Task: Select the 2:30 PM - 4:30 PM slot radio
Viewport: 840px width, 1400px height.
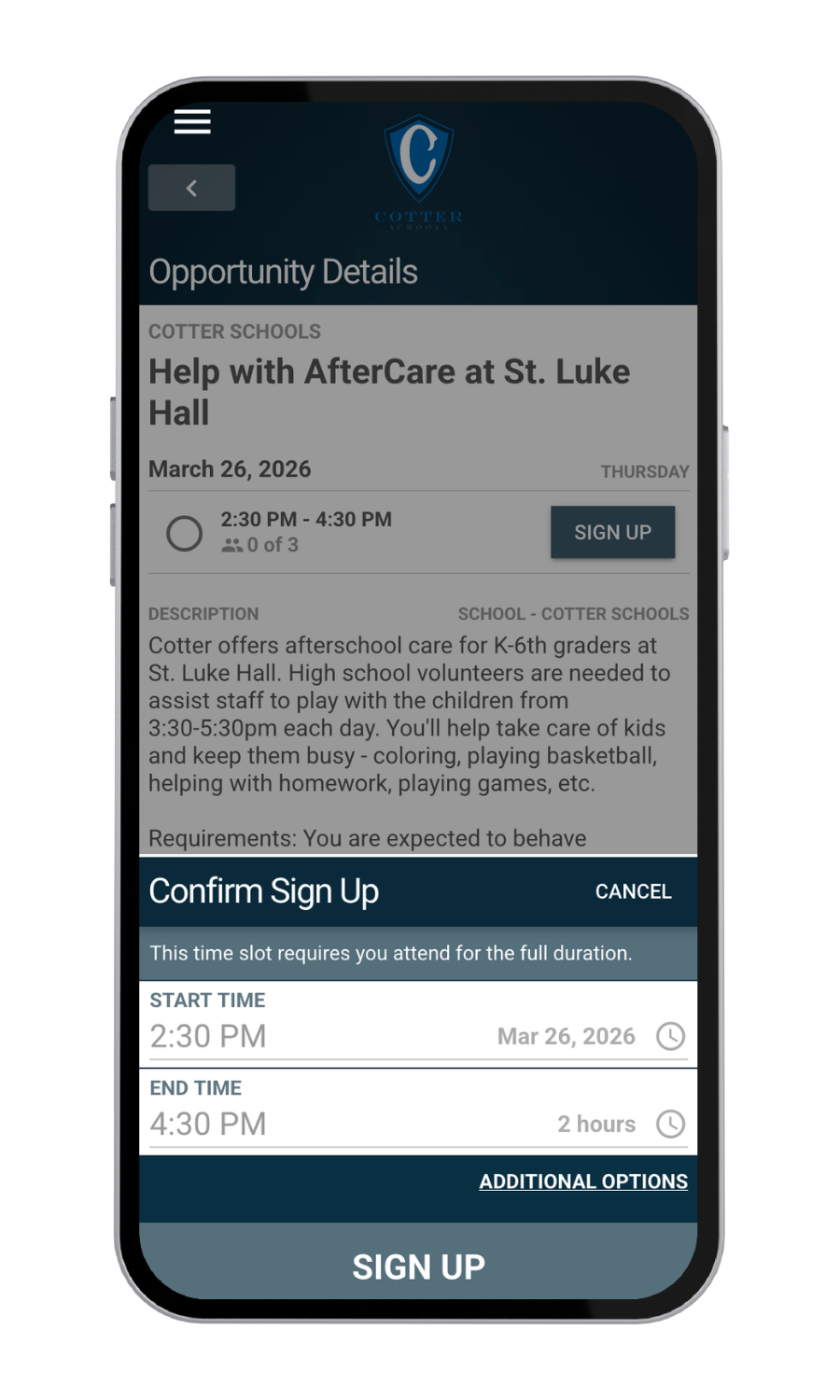Action: pos(184,533)
